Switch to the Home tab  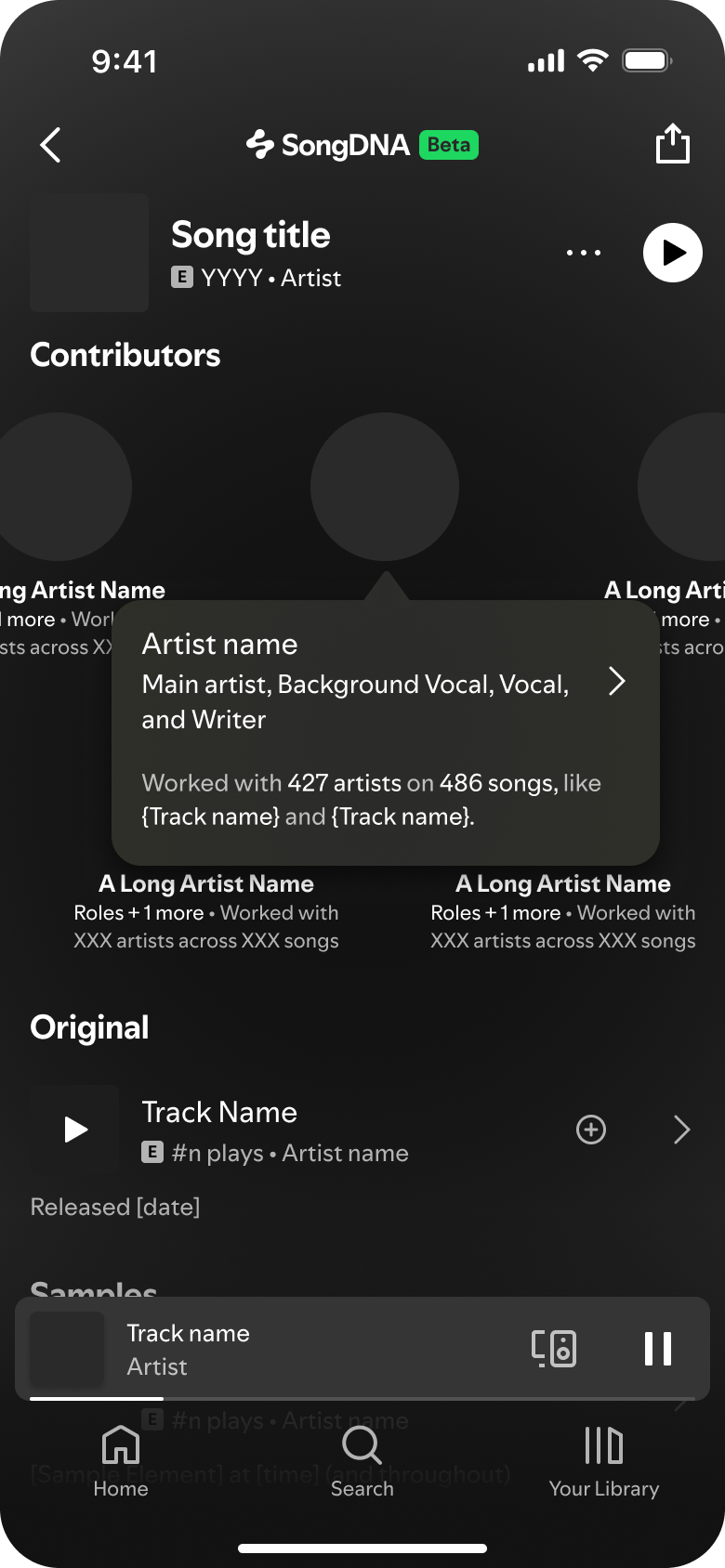coord(121,1462)
